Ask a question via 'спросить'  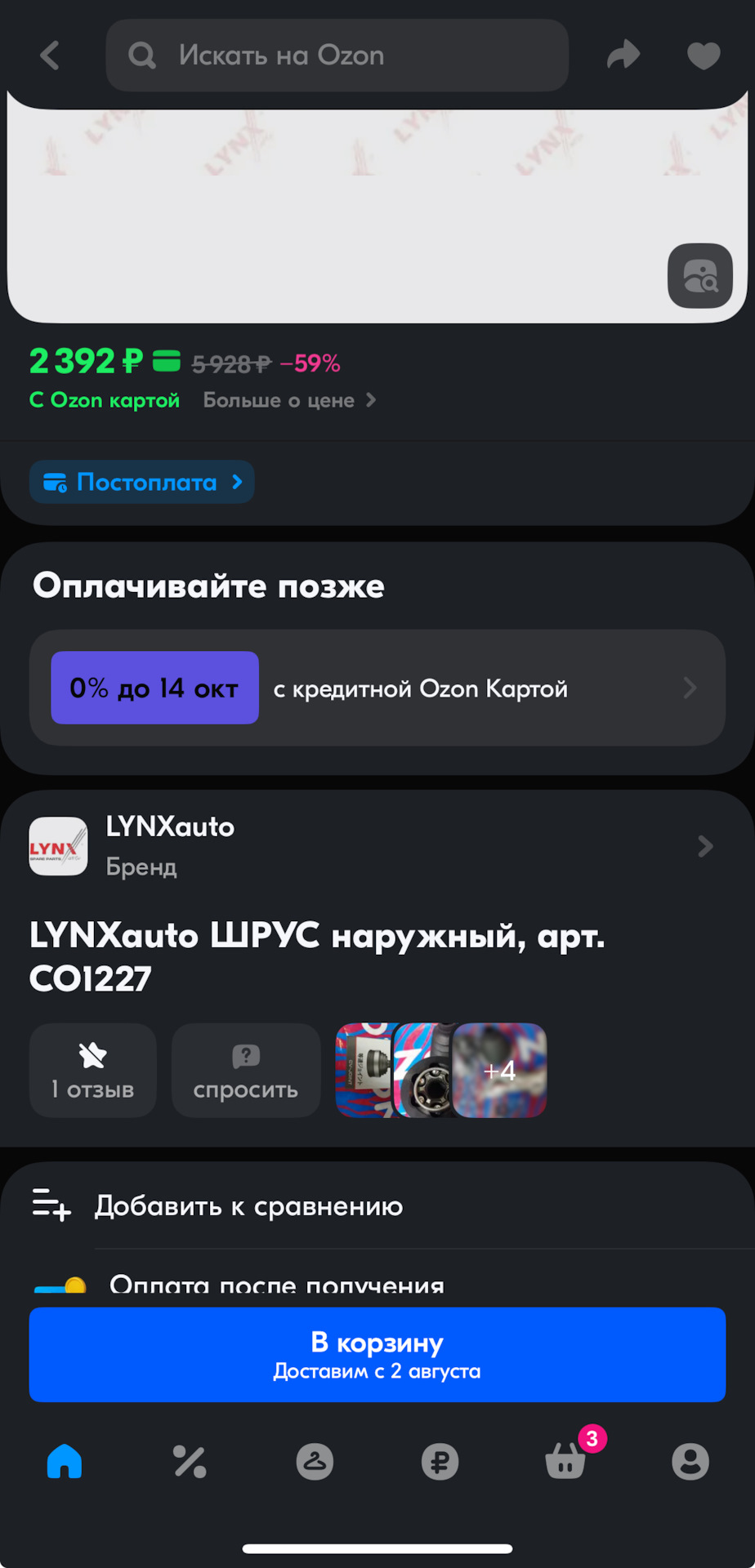245,1071
